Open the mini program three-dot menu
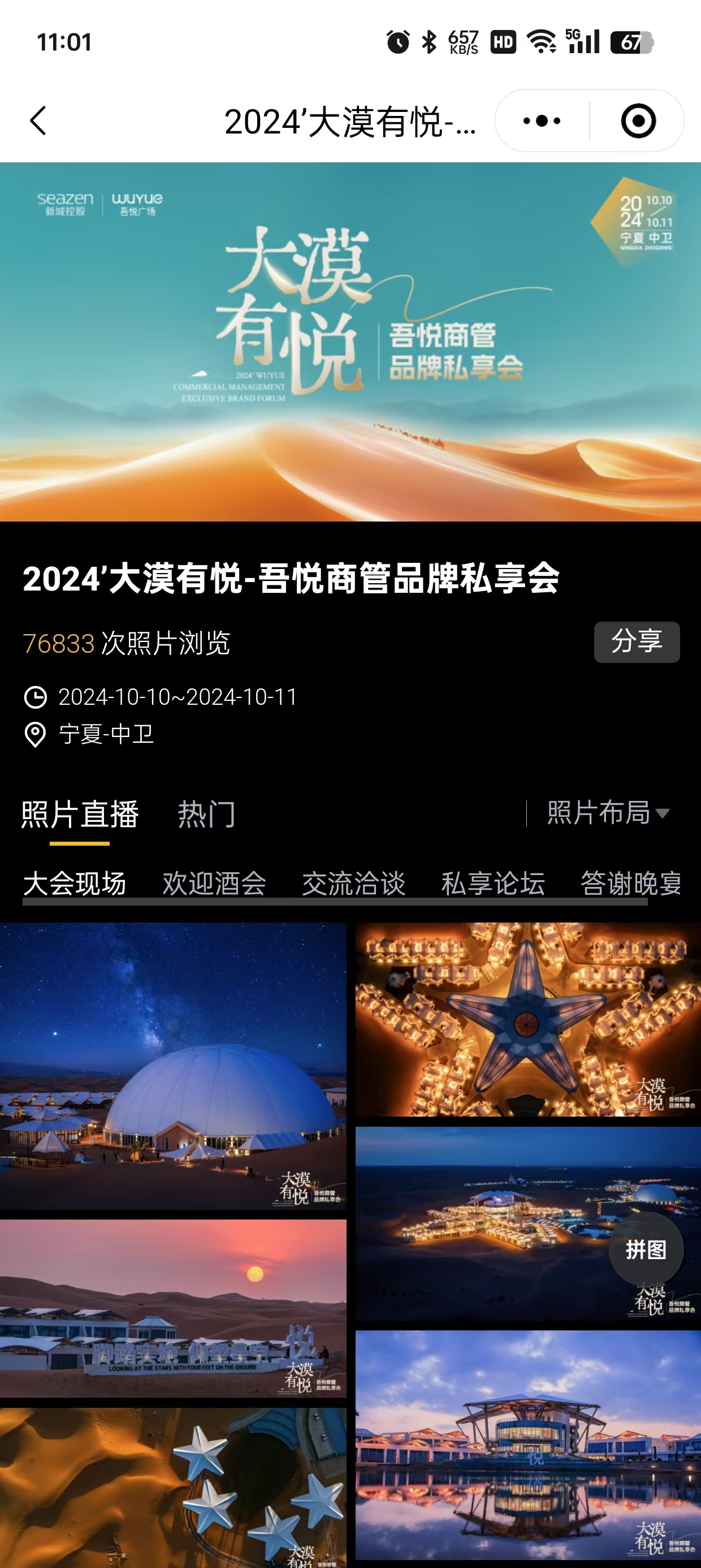 tap(542, 120)
